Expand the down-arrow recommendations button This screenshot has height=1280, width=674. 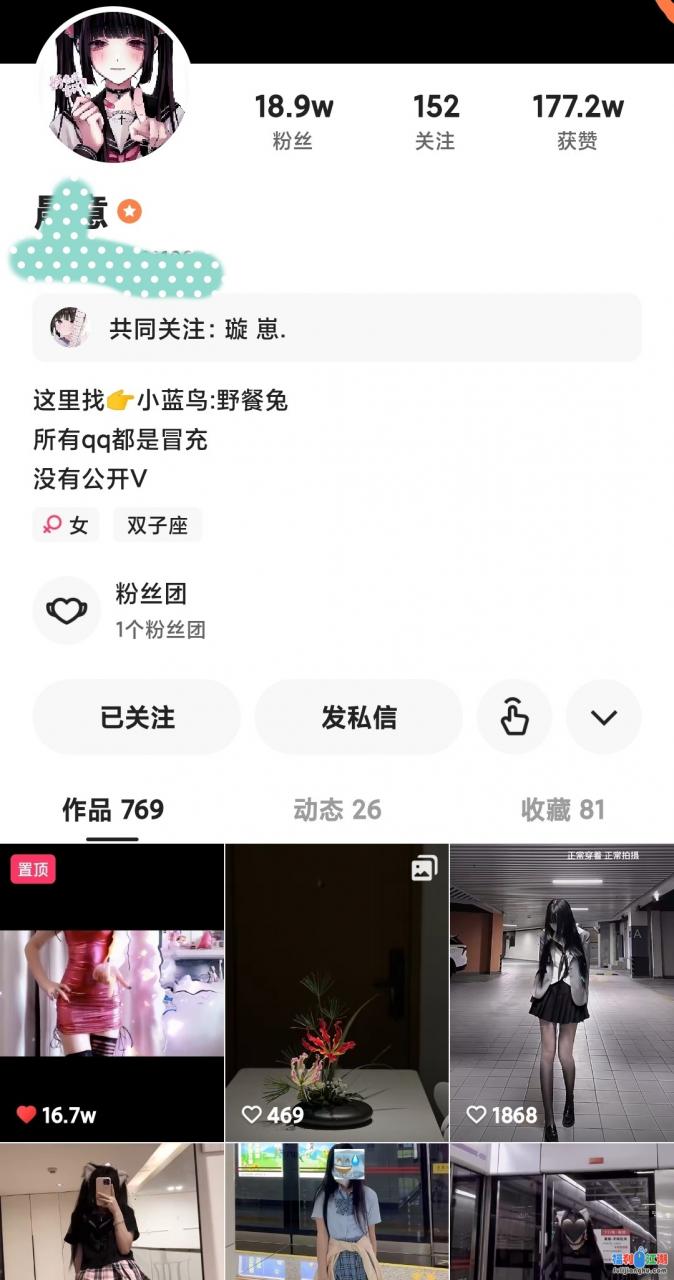[603, 717]
